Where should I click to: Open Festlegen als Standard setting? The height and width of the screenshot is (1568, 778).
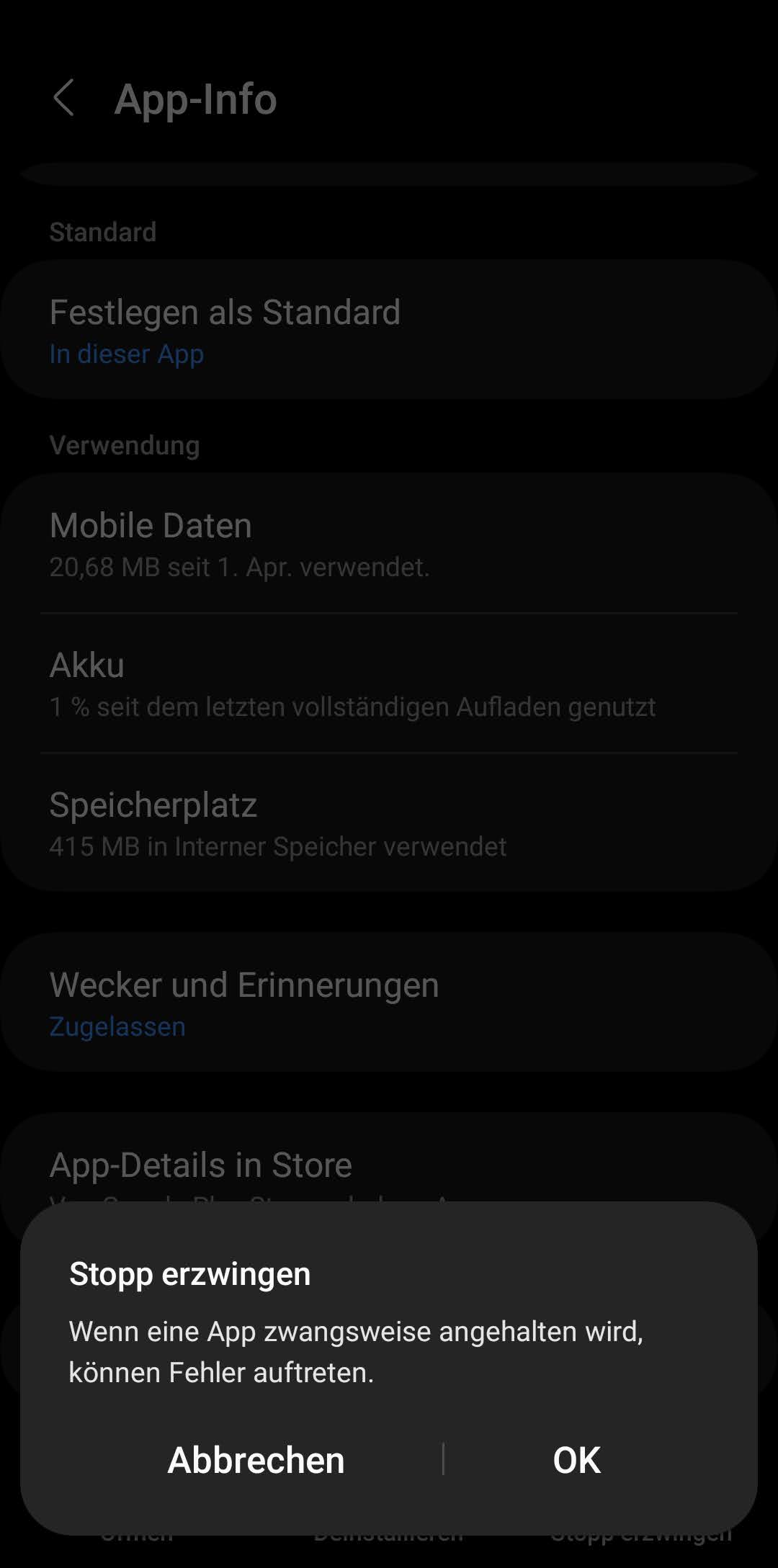389,329
